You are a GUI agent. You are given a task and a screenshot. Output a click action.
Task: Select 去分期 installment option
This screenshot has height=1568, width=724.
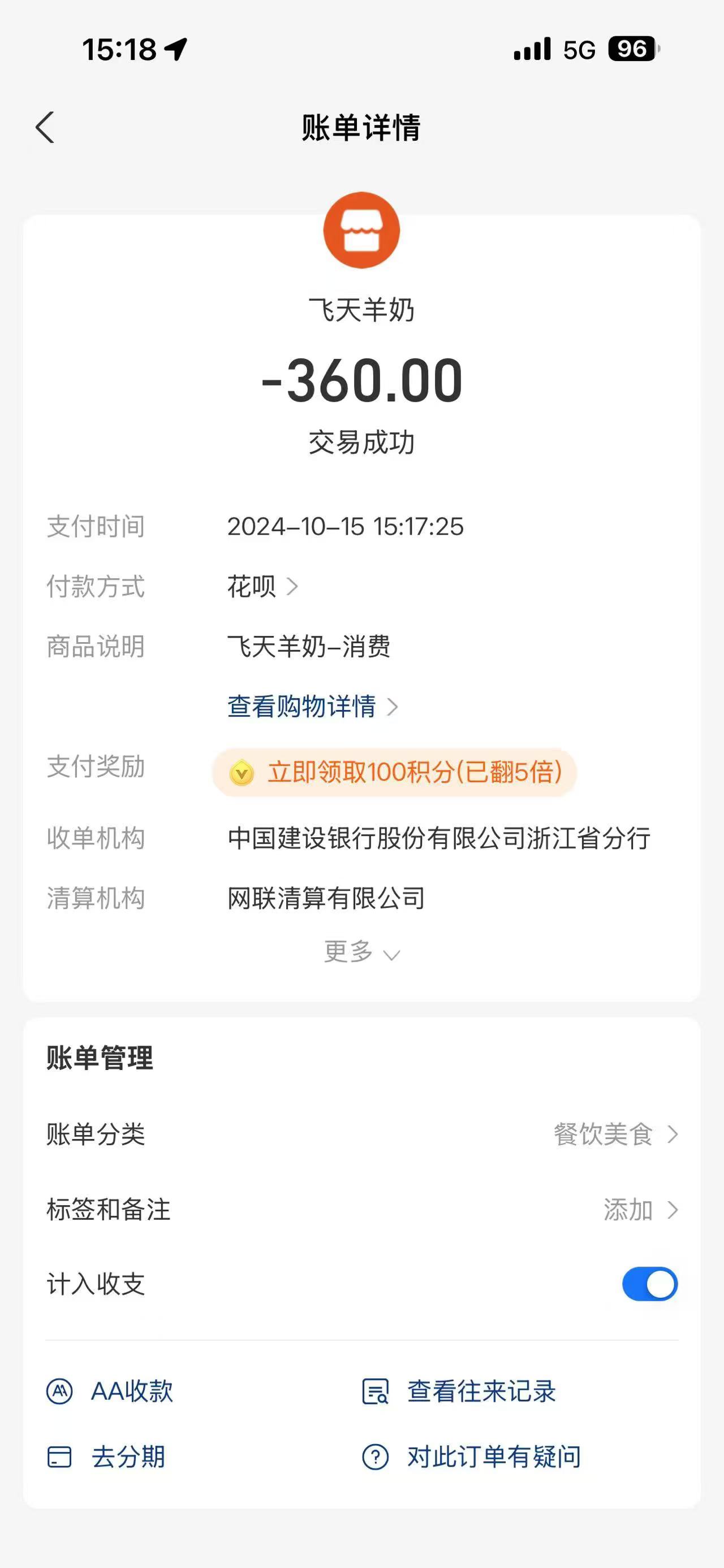[x=106, y=1457]
